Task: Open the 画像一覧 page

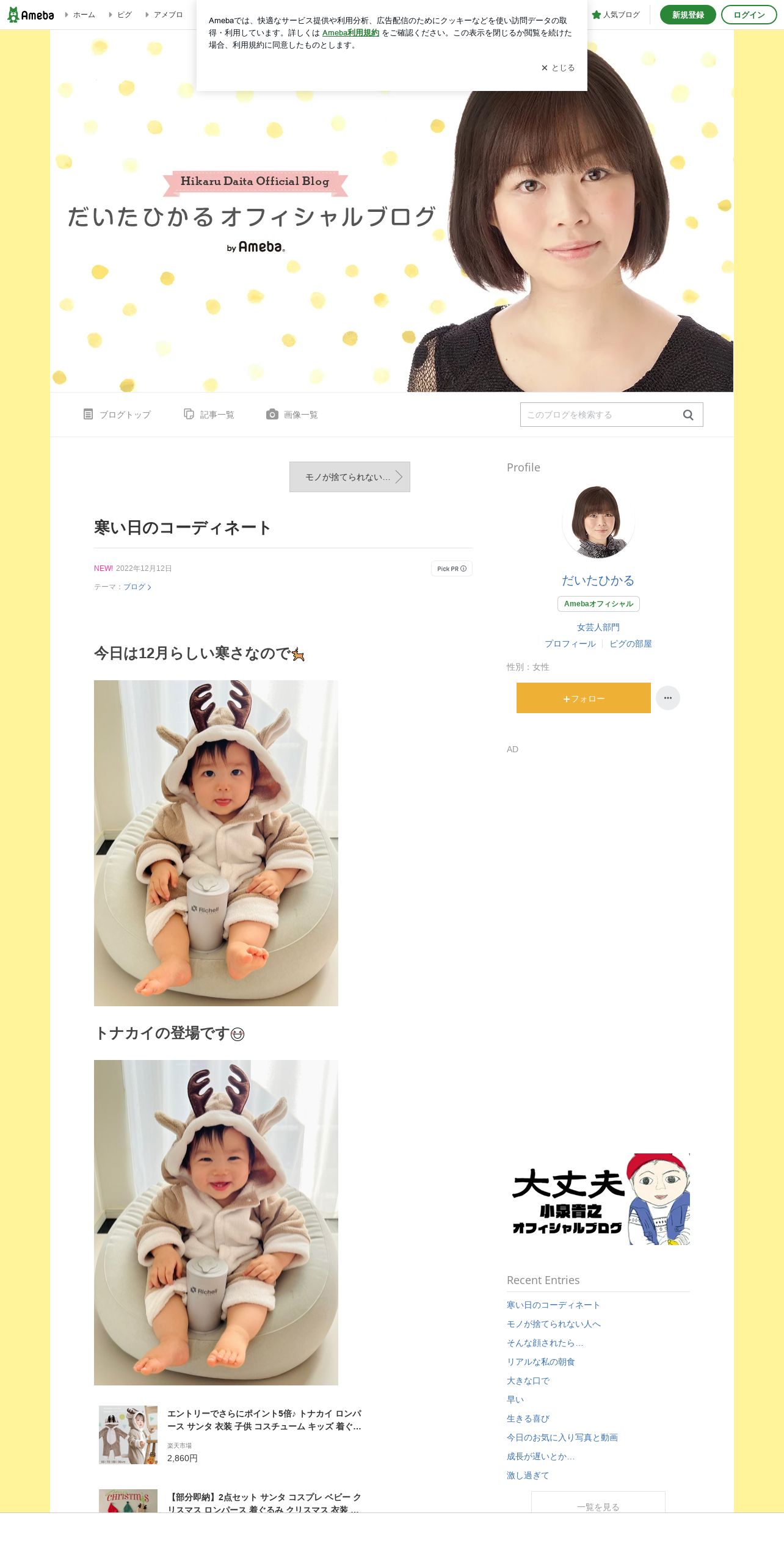Action: pos(292,415)
